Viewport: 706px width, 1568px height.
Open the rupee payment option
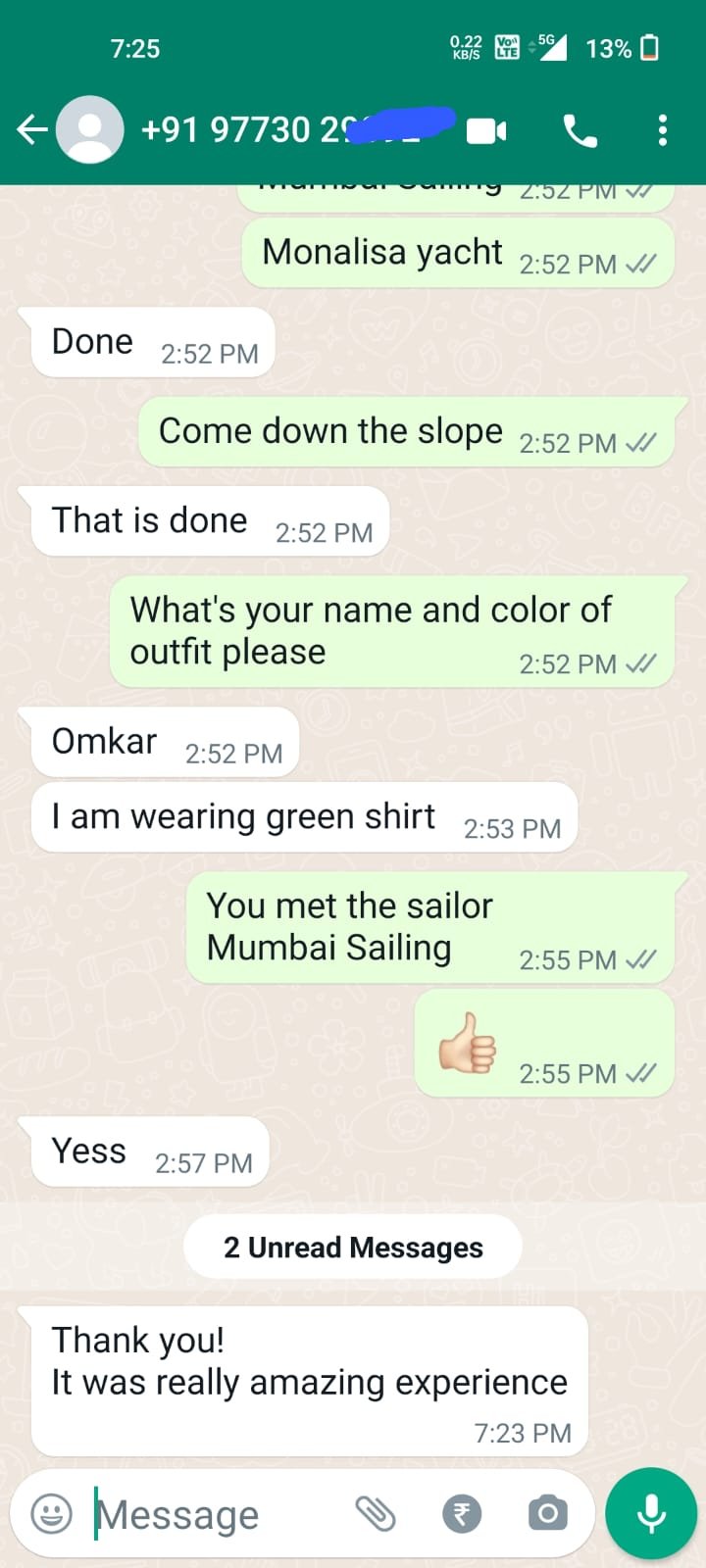[x=462, y=1514]
